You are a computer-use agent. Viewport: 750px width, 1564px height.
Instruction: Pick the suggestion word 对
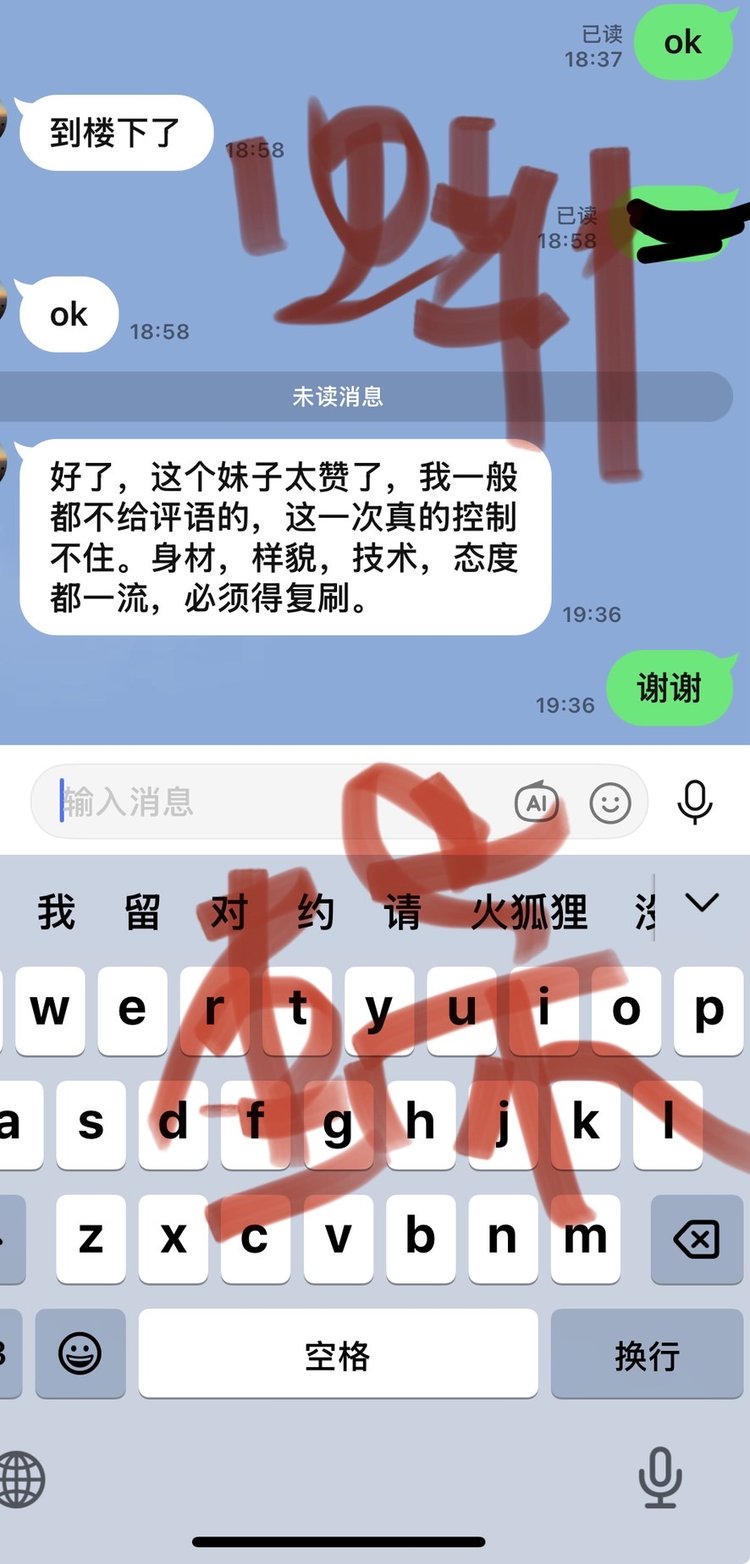coord(229,912)
